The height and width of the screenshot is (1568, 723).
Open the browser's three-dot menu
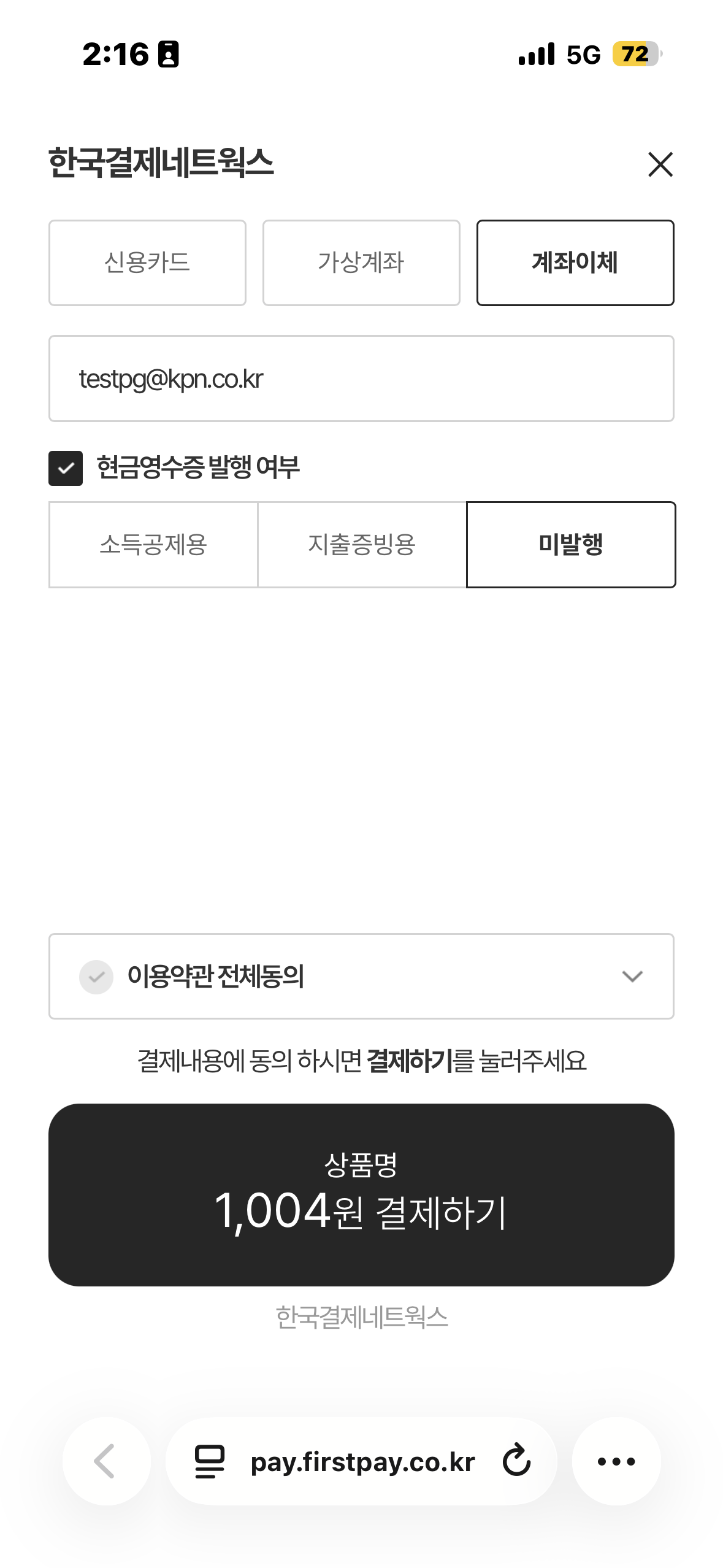(616, 1461)
